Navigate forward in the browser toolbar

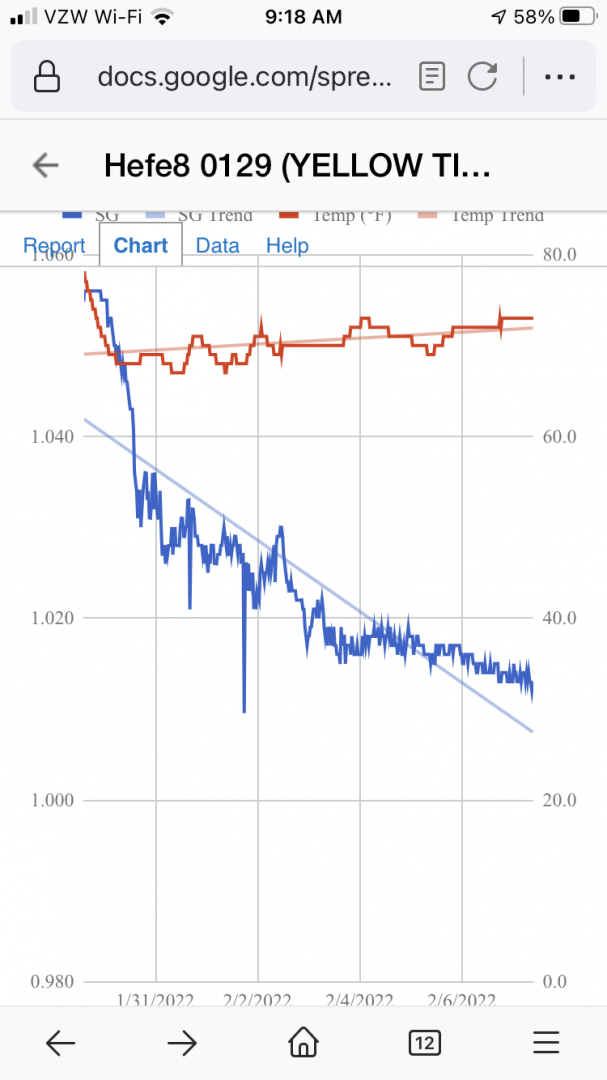click(182, 1043)
